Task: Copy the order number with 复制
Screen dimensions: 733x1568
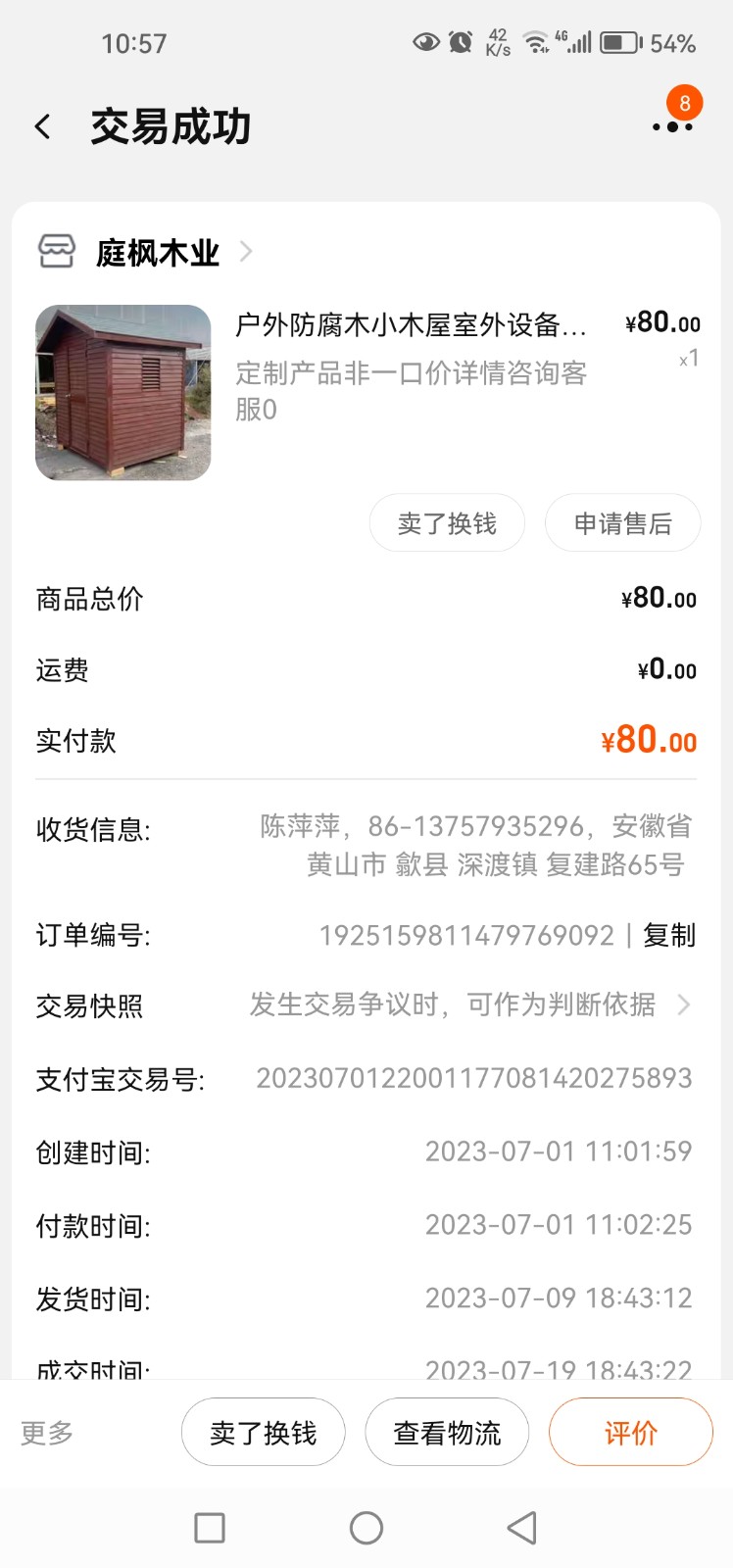Action: [x=669, y=935]
